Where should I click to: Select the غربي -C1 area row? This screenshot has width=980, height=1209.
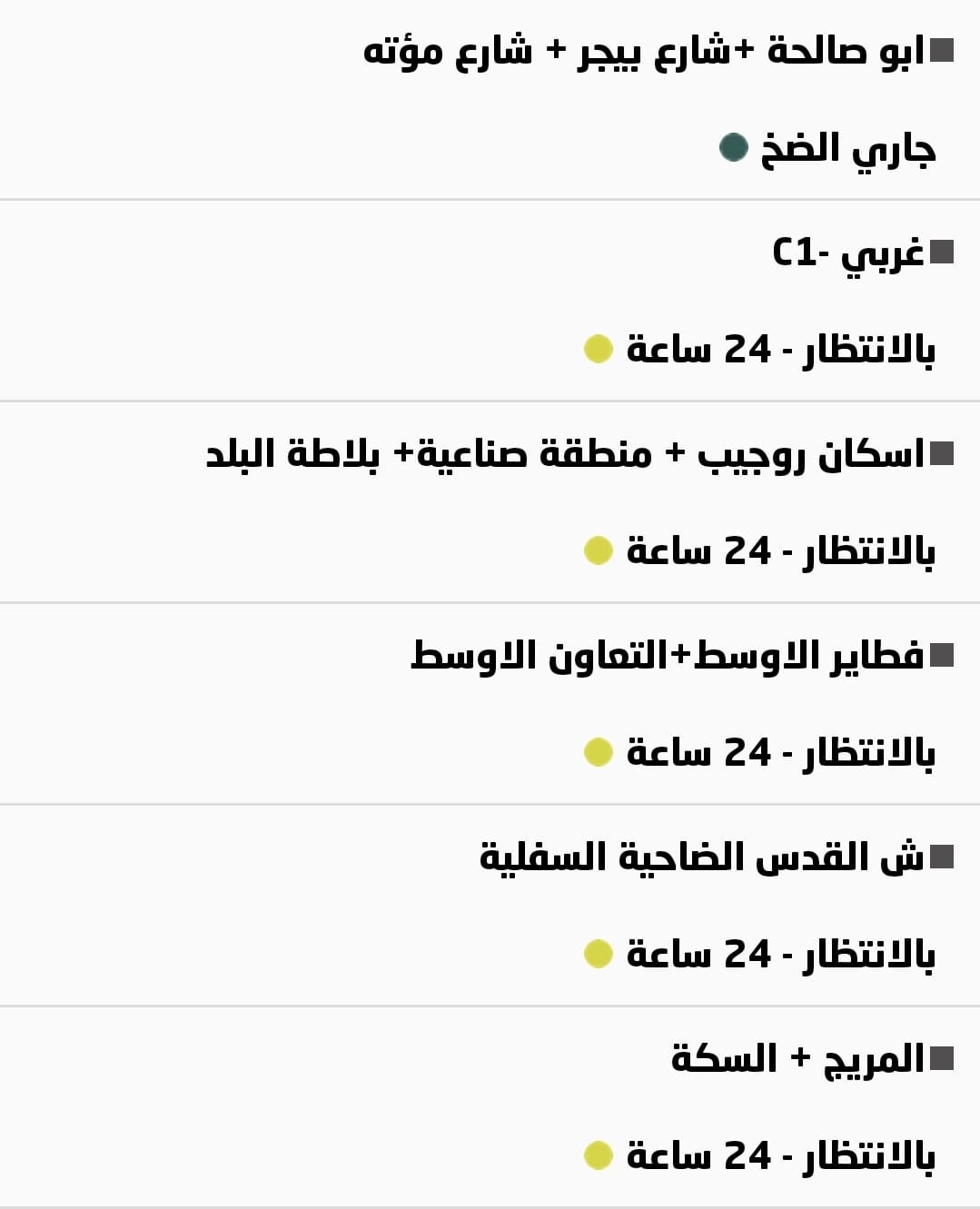[846, 253]
